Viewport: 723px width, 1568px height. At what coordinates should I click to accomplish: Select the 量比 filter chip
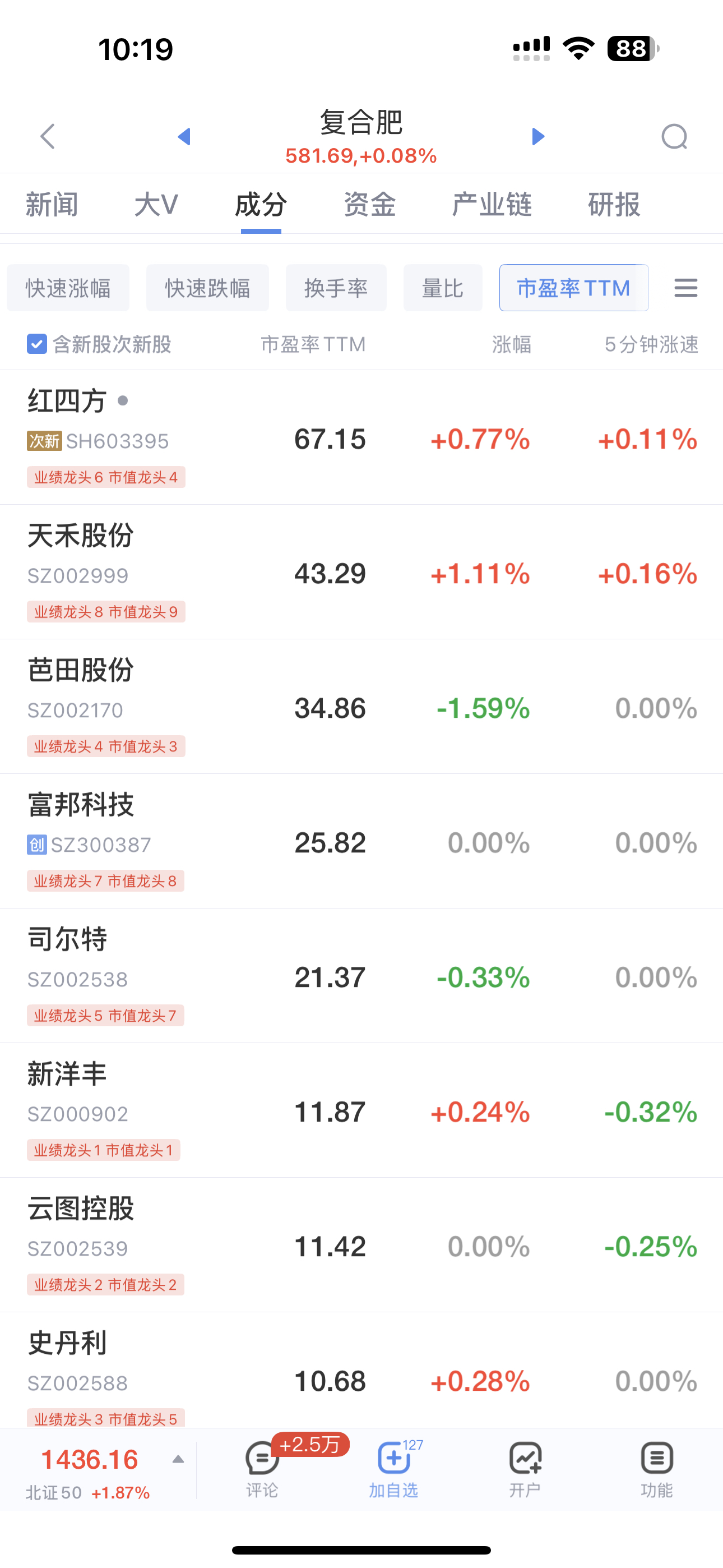pyautogui.click(x=442, y=288)
